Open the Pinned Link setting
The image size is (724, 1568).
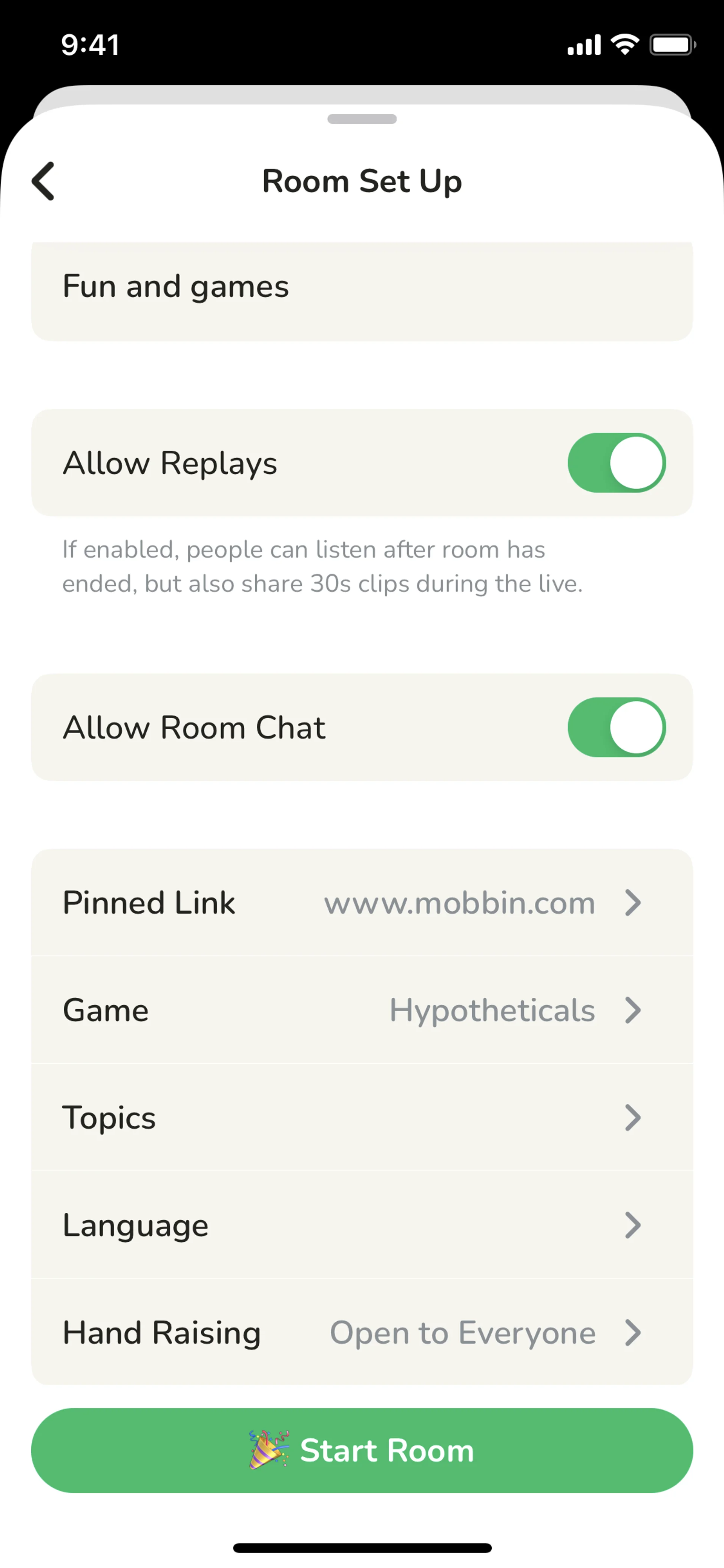(361, 902)
